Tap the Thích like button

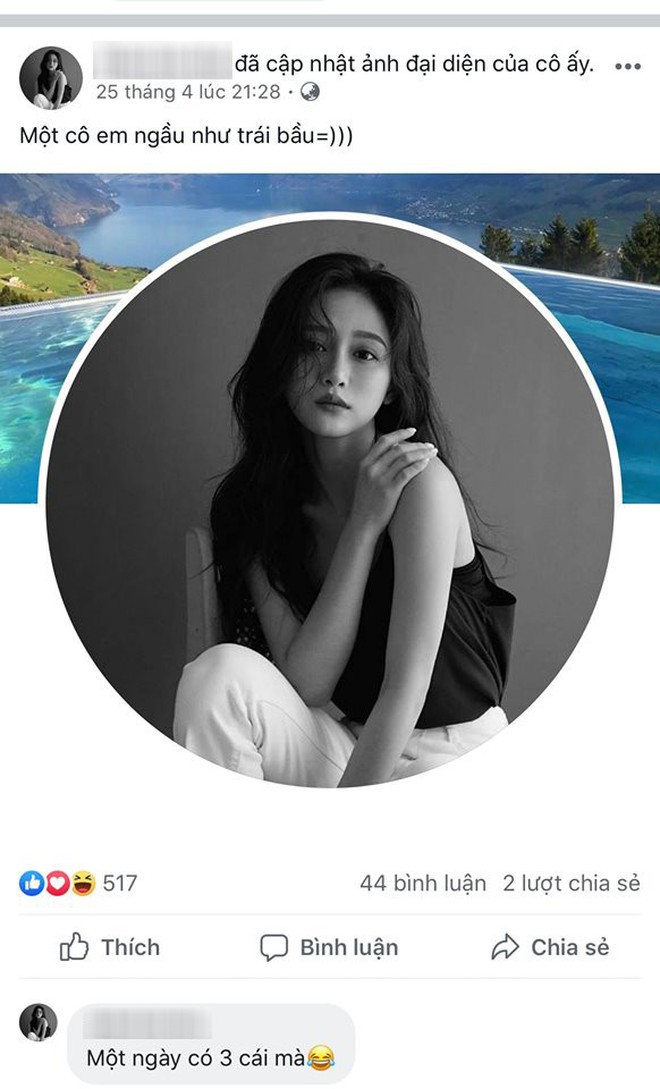[110, 947]
